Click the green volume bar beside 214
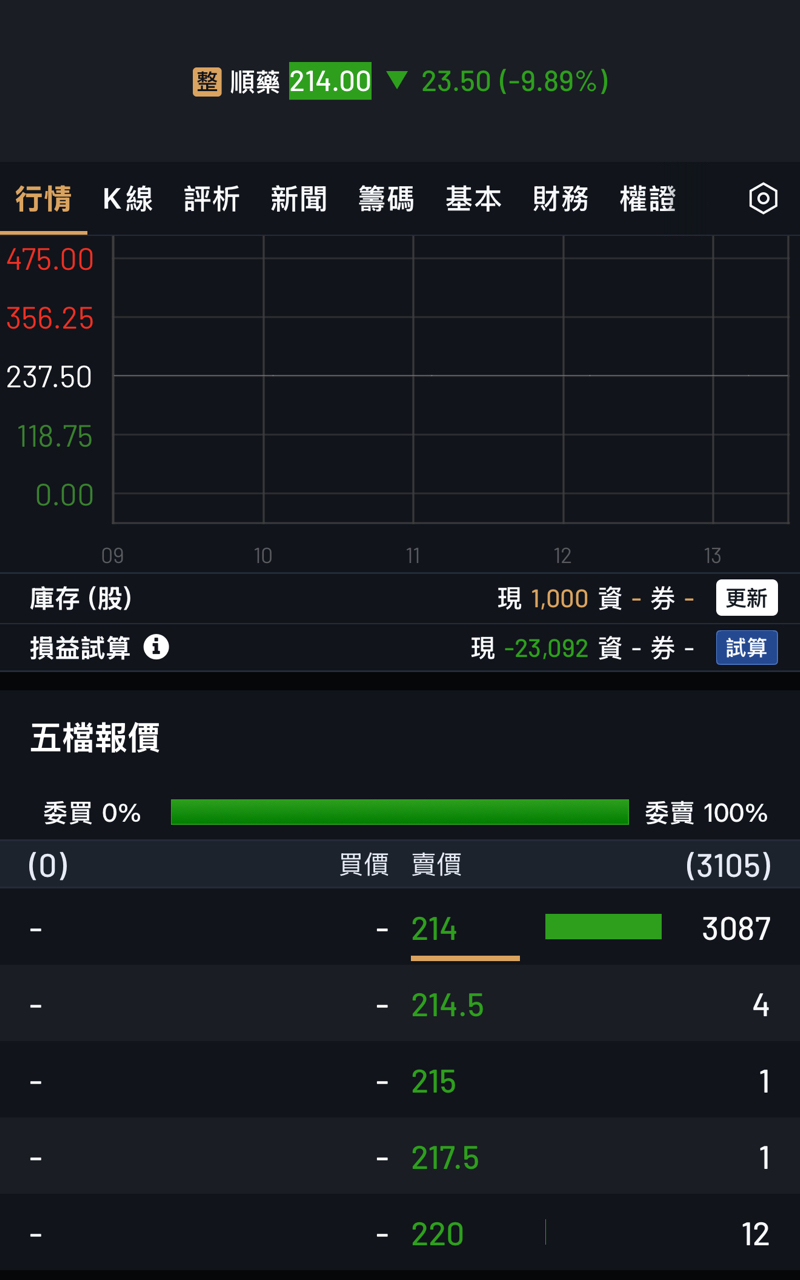800x1280 pixels. (603, 927)
